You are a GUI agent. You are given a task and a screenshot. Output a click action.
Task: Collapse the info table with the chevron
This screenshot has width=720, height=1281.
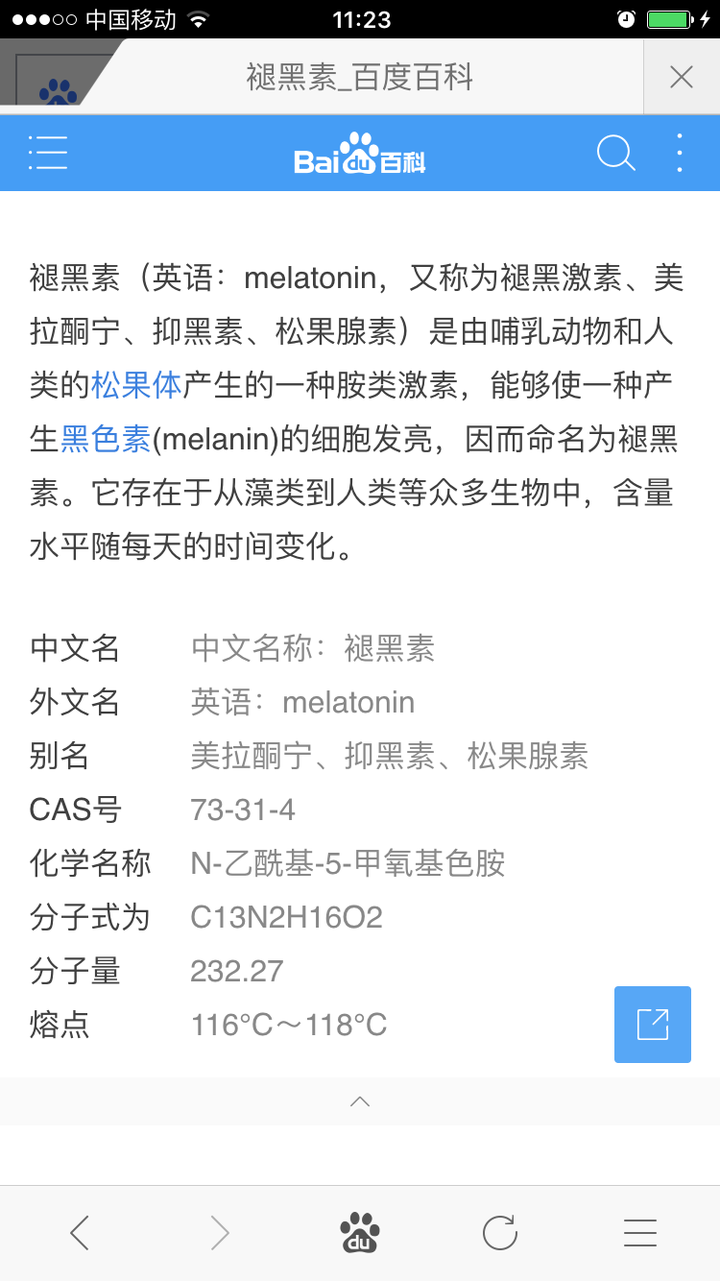360,1102
